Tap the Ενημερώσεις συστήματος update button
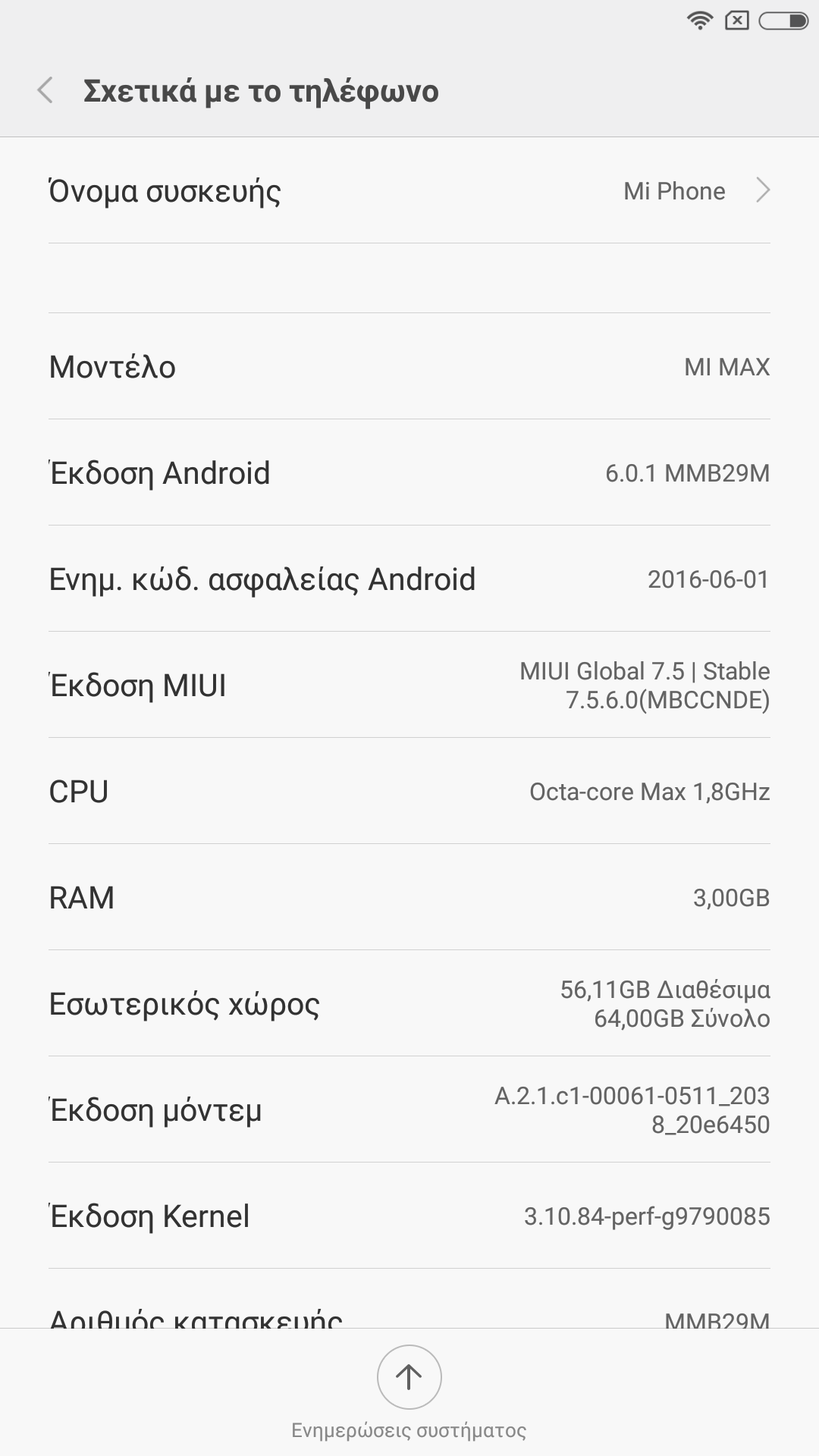This screenshot has width=819, height=1456. 409,1377
